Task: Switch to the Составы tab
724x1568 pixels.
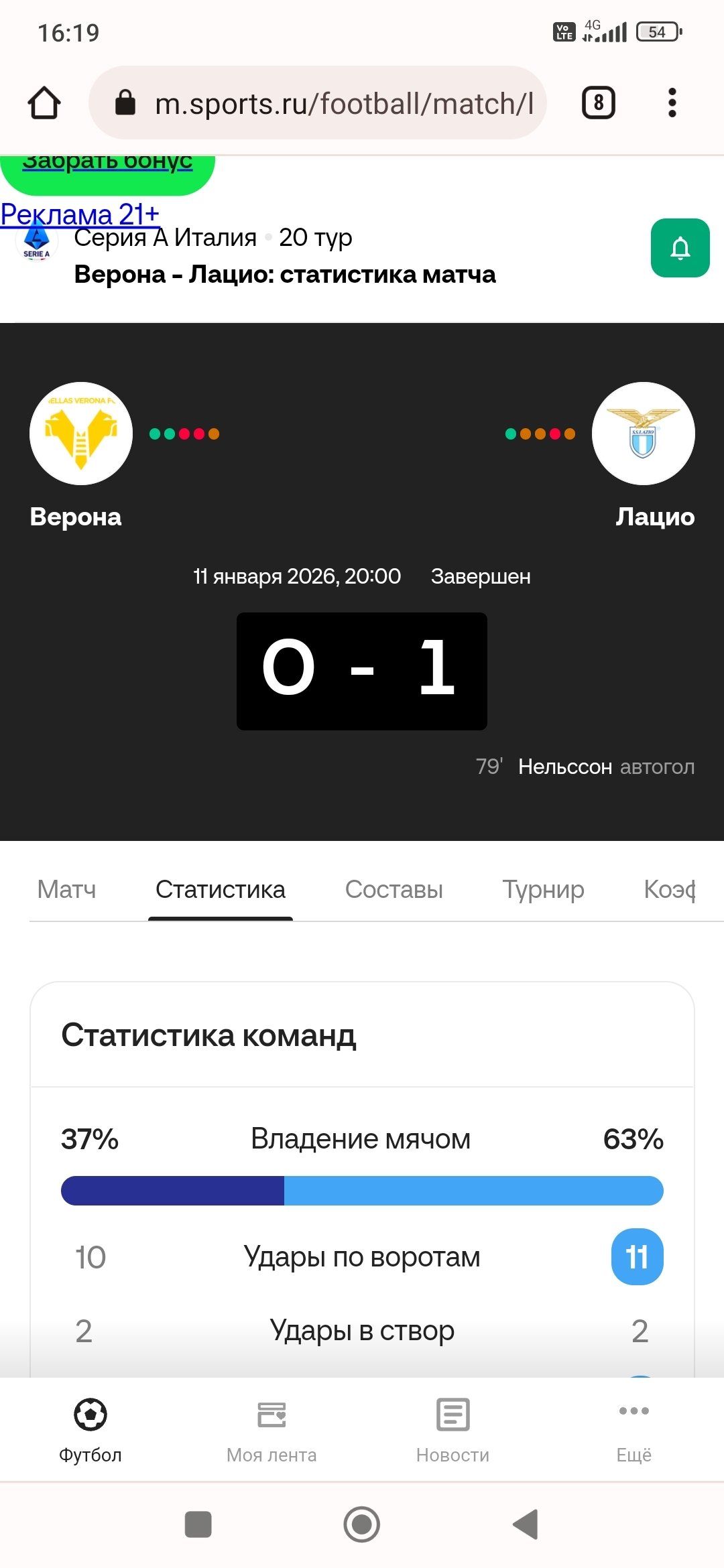Action: coord(394,890)
